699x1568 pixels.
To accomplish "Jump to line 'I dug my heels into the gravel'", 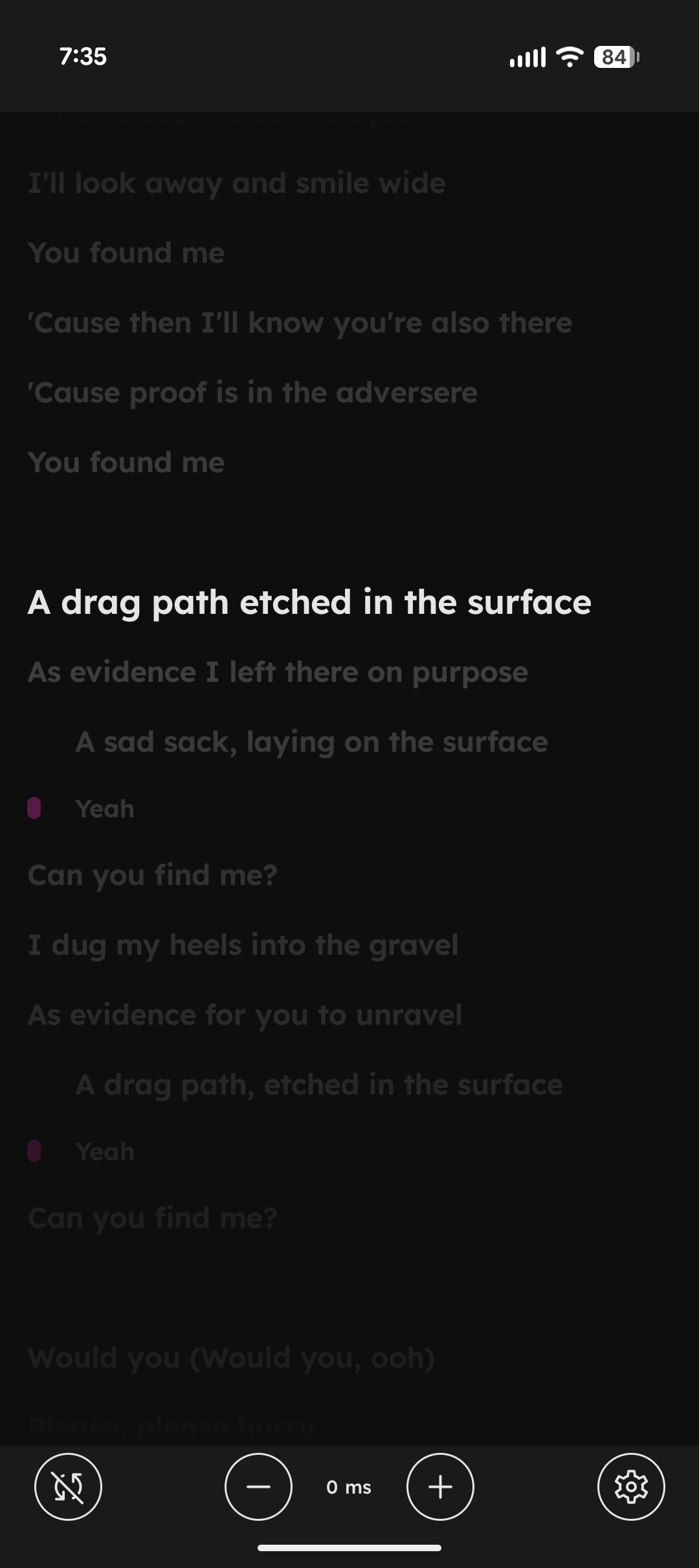I will tap(243, 945).
